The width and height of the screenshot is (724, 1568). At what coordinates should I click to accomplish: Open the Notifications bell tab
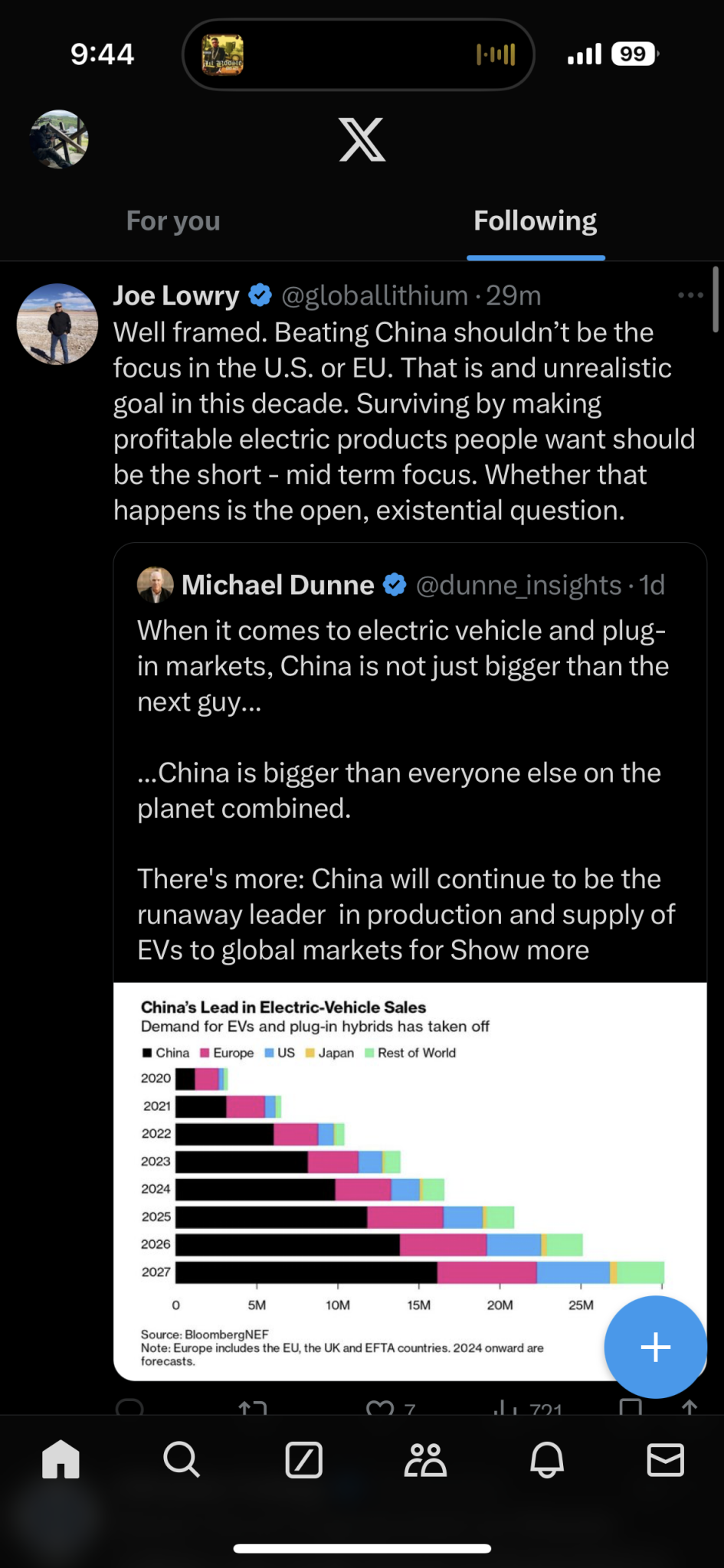tap(546, 1459)
